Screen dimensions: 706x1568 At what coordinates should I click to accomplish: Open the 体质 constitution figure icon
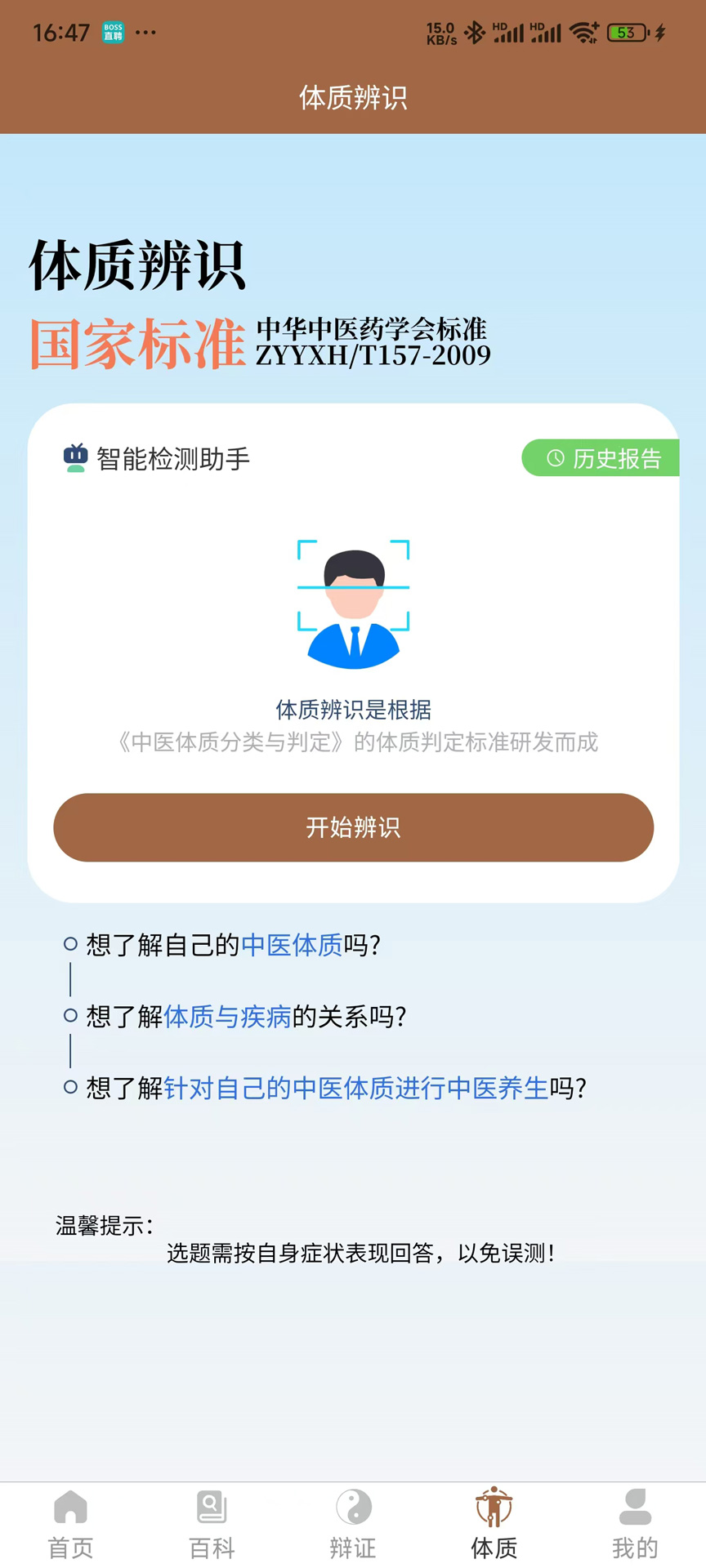(x=494, y=1505)
